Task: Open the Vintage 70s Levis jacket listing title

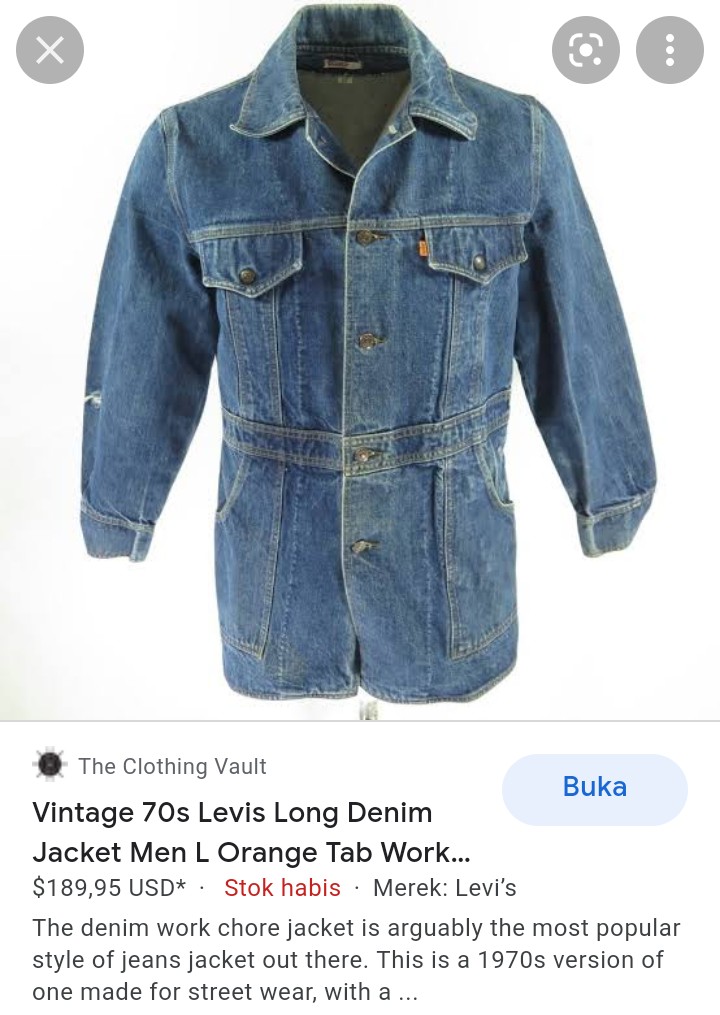Action: 250,832
